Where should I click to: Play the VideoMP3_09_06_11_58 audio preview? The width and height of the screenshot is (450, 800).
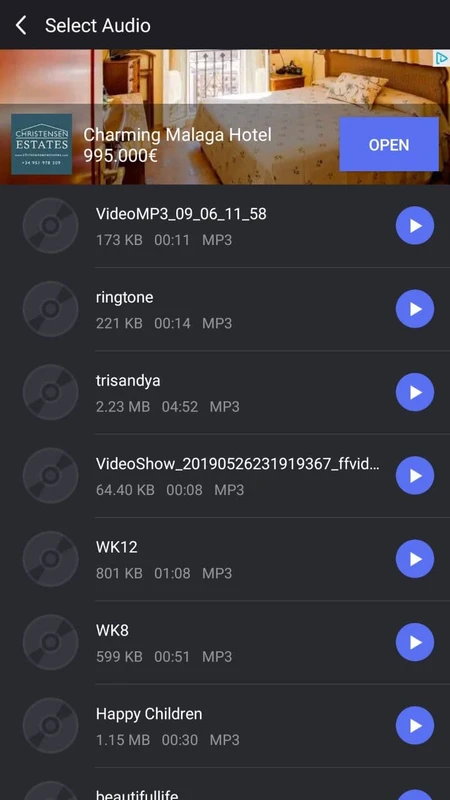[x=415, y=226]
